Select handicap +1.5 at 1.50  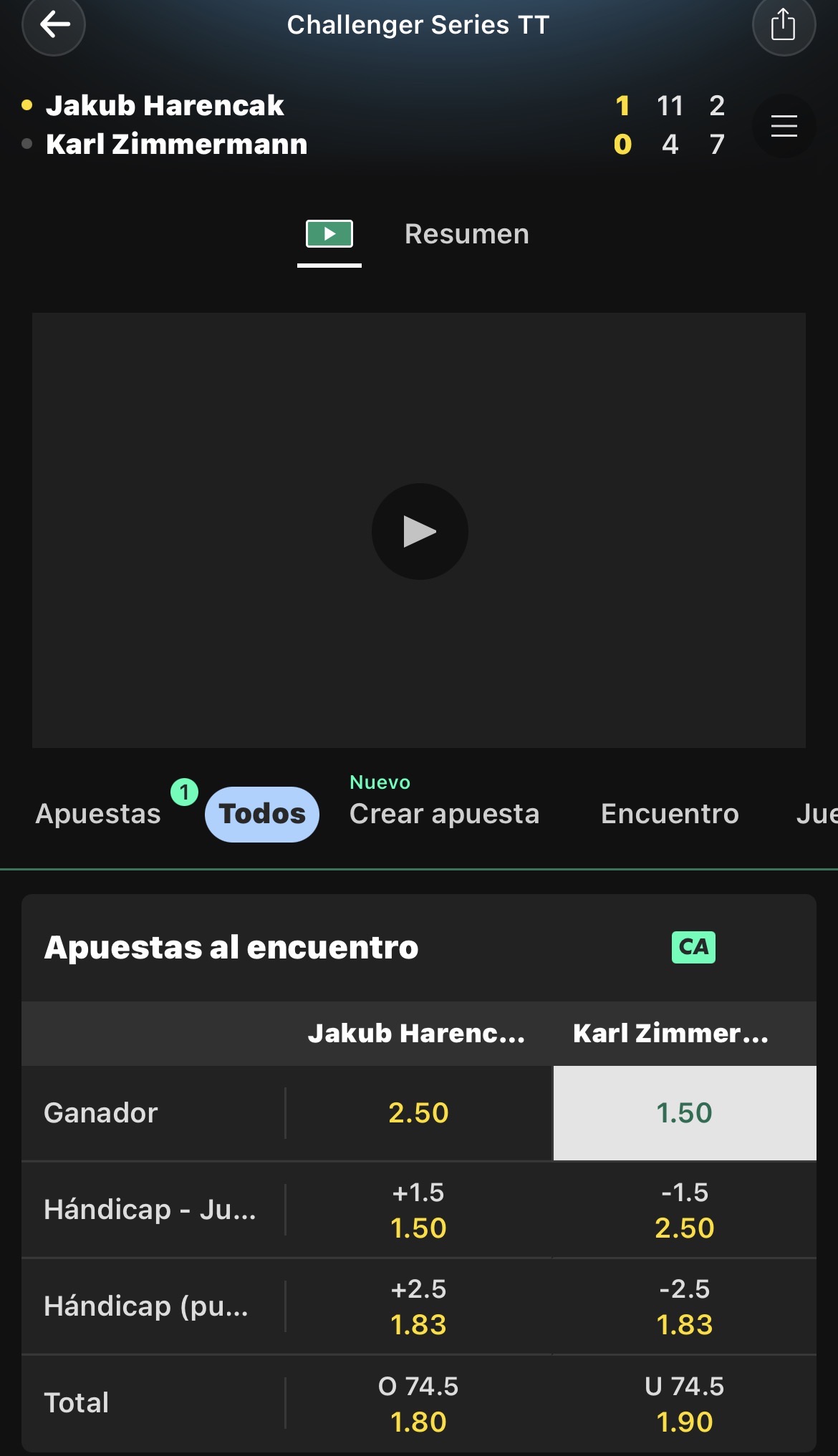point(419,1210)
